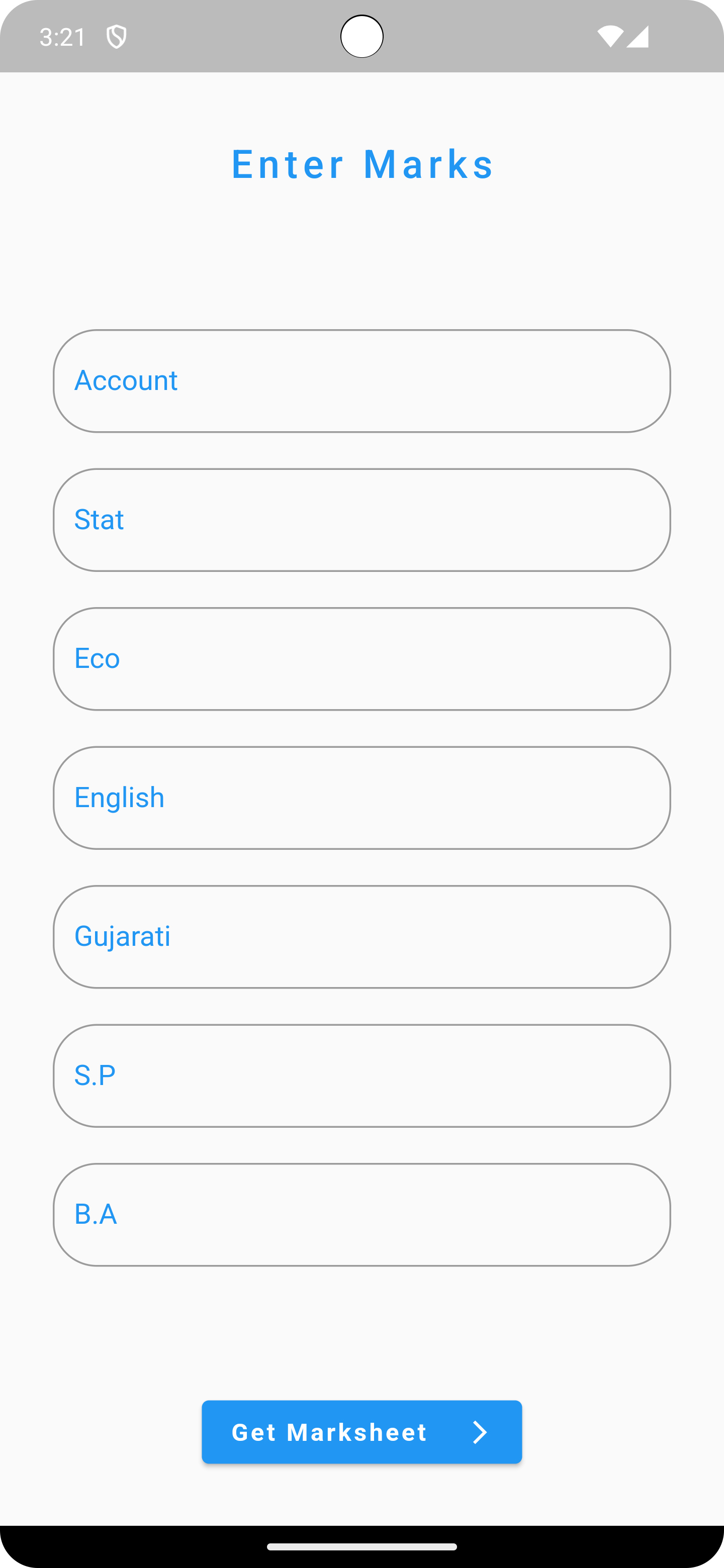This screenshot has height=1568, width=724.
Task: Tap the Enter Marks heading
Action: click(x=361, y=164)
